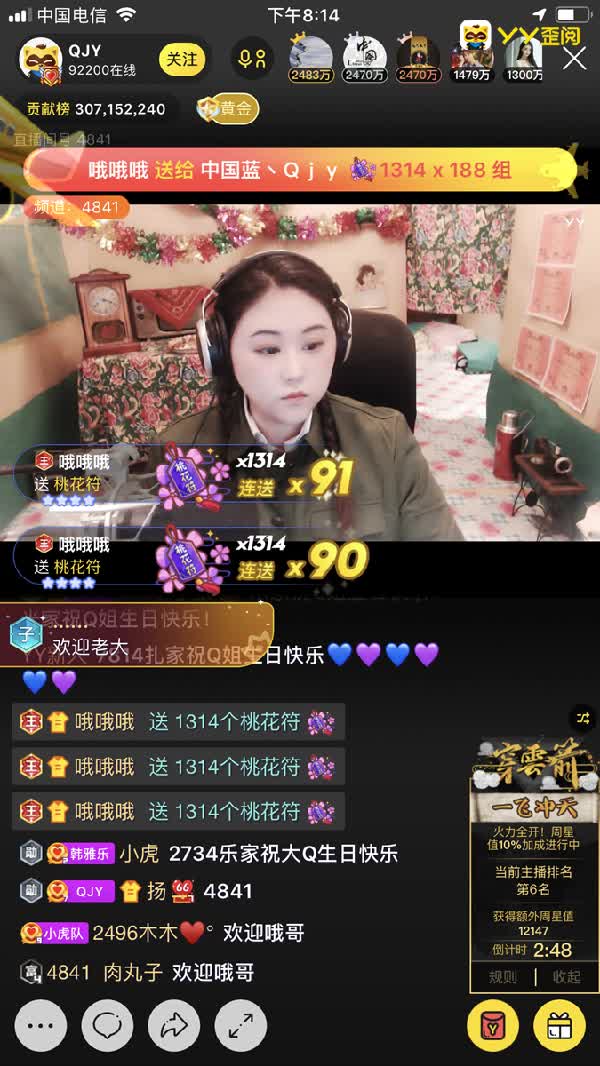Collapse event panel with 收起

[x=565, y=976]
